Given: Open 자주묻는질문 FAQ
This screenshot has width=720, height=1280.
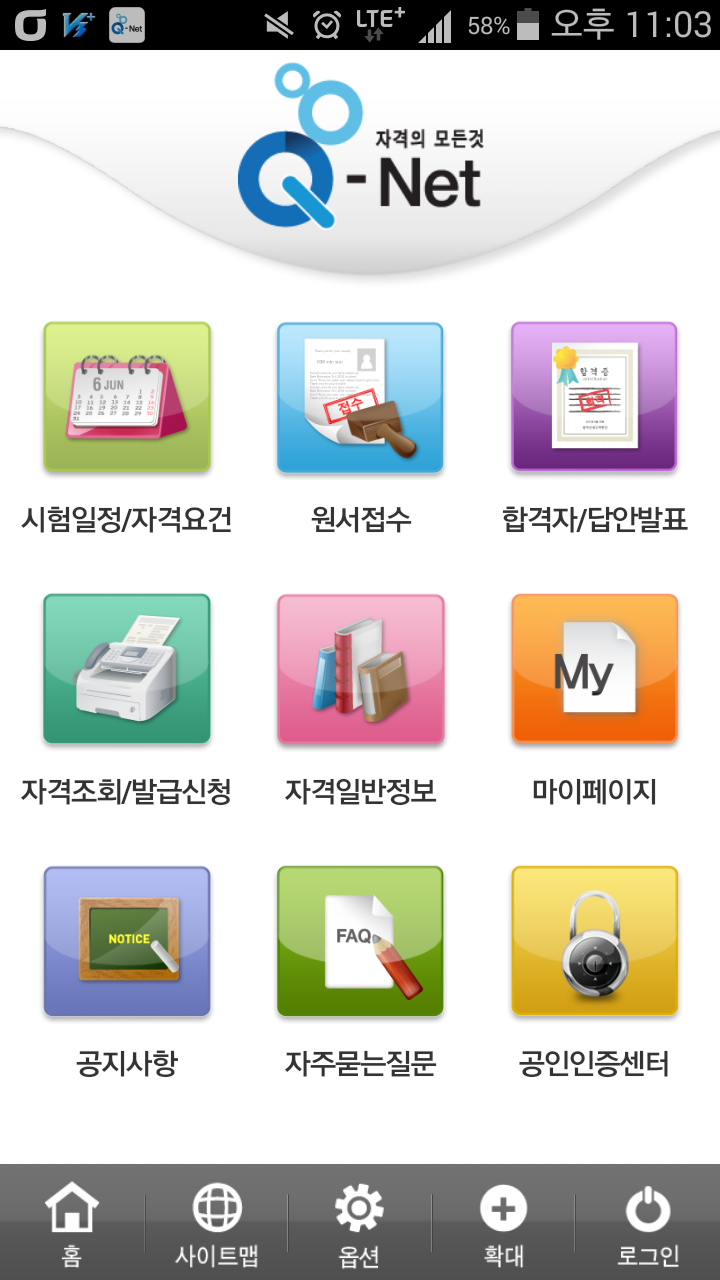Looking at the screenshot, I should (x=360, y=941).
